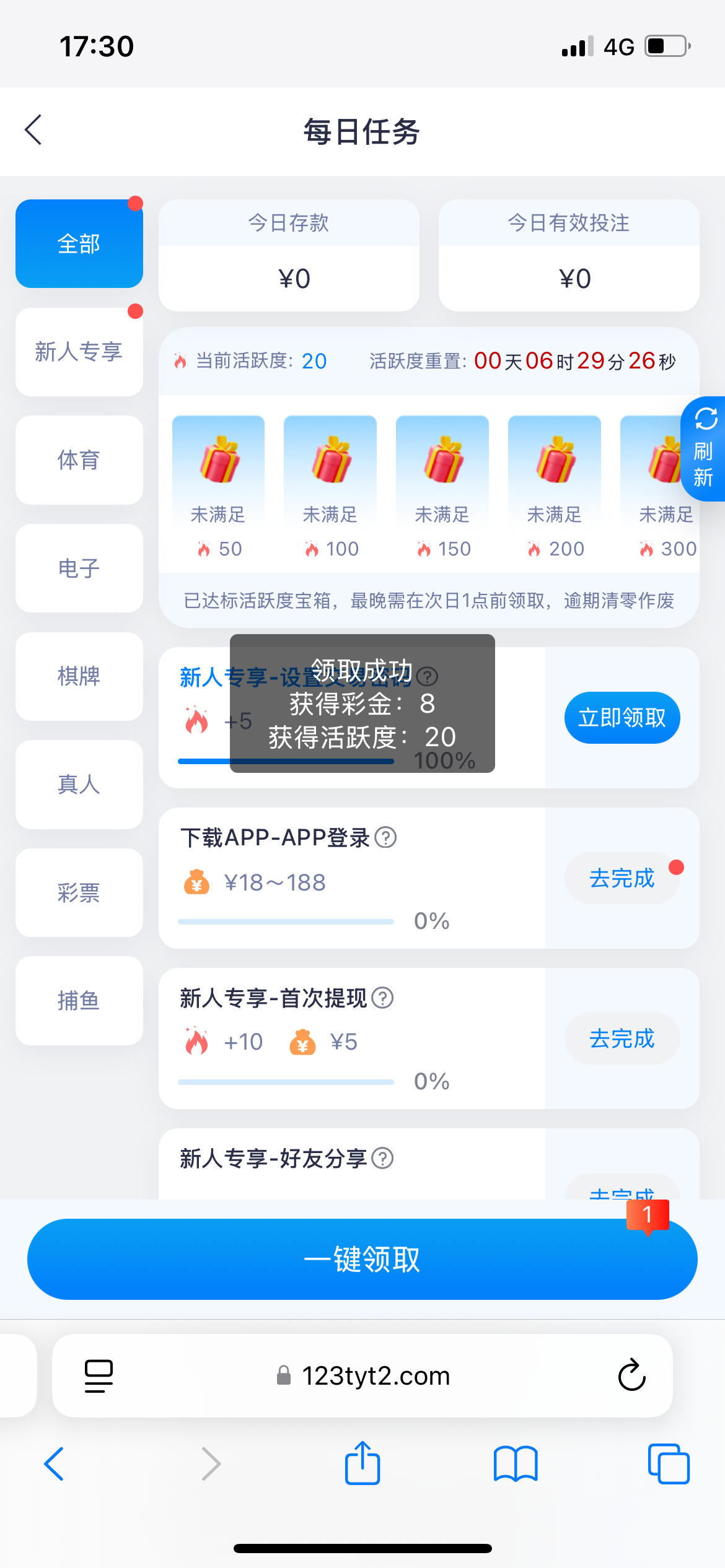Image resolution: width=725 pixels, height=1568 pixels.
Task: Switch to the 真人 category
Action: (79, 785)
